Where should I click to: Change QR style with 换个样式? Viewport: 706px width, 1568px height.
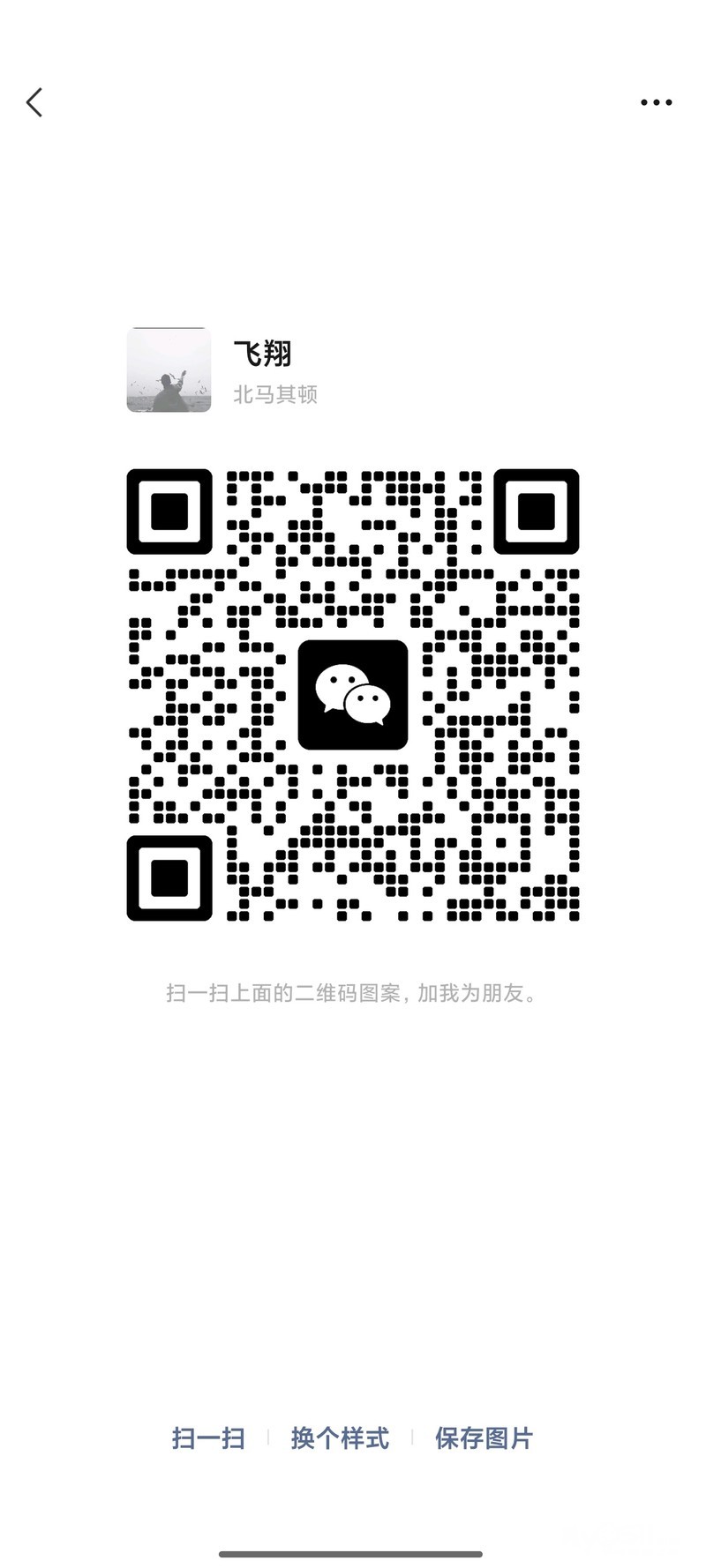coord(340,1438)
